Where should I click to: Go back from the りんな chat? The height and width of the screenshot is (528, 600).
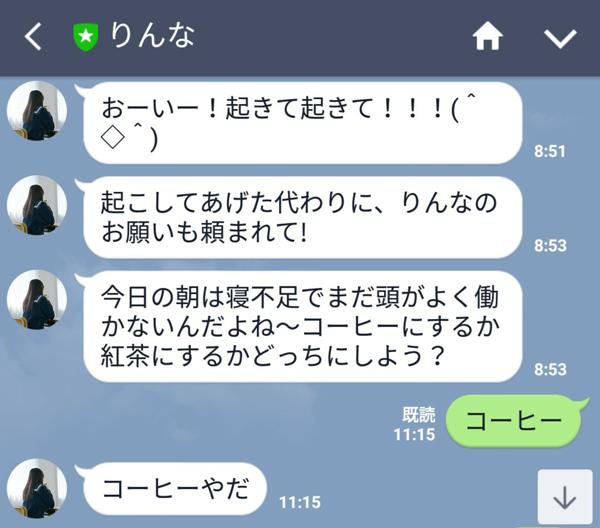pyautogui.click(x=33, y=38)
